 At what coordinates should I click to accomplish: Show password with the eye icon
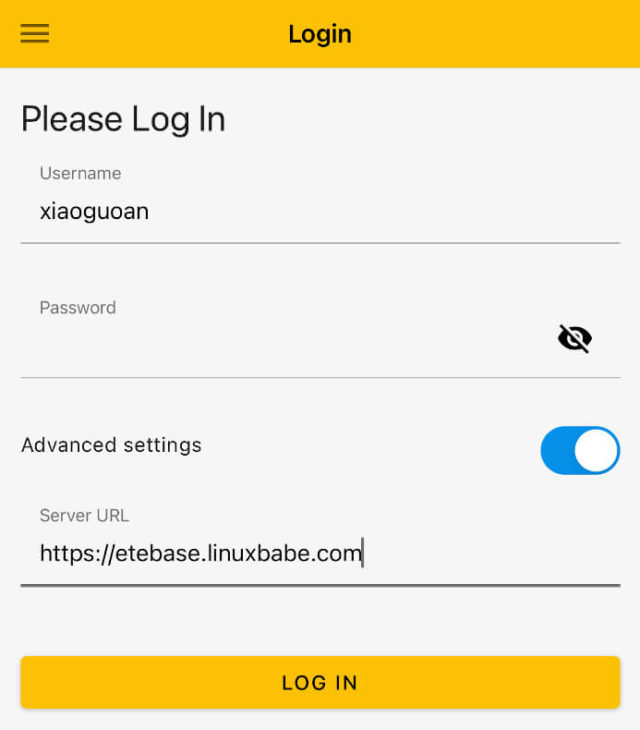[x=574, y=339]
